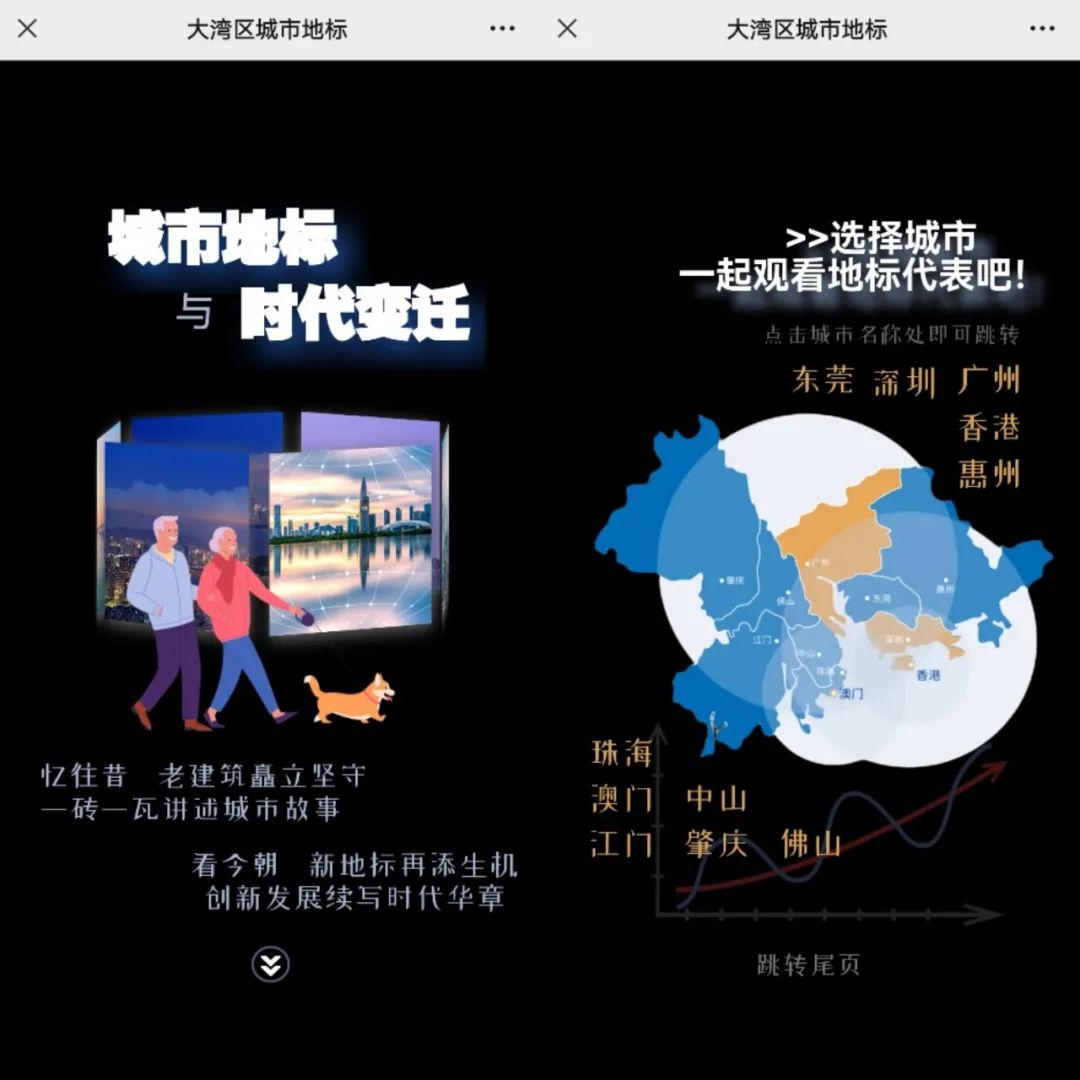Jump to 江门 landmarks

[x=622, y=845]
